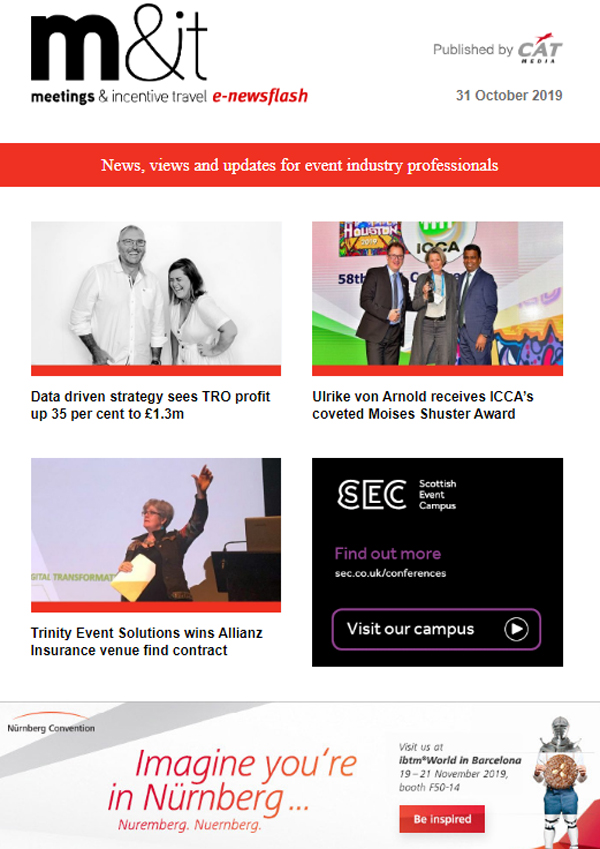The image size is (600, 849).
Task: Open the ICCA award ceremony photo
Action: pos(437,294)
